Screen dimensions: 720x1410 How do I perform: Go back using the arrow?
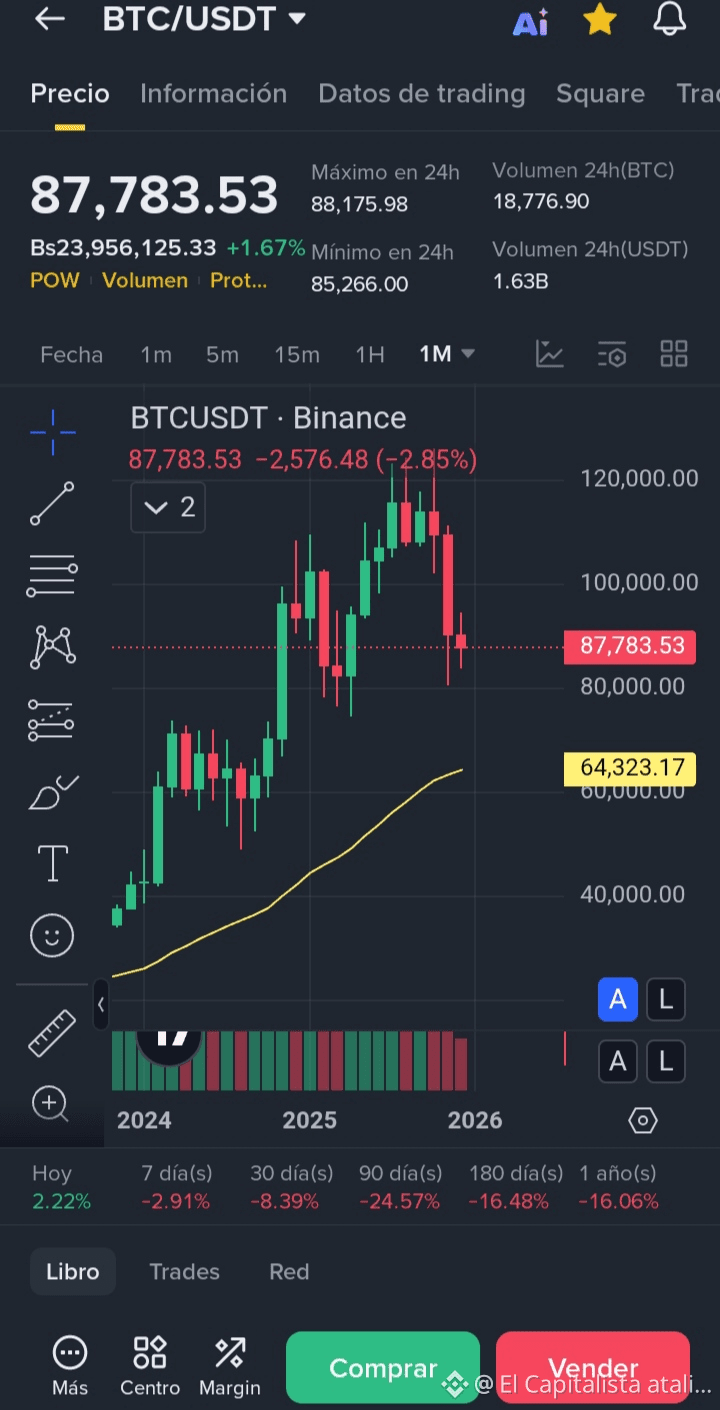tap(49, 19)
